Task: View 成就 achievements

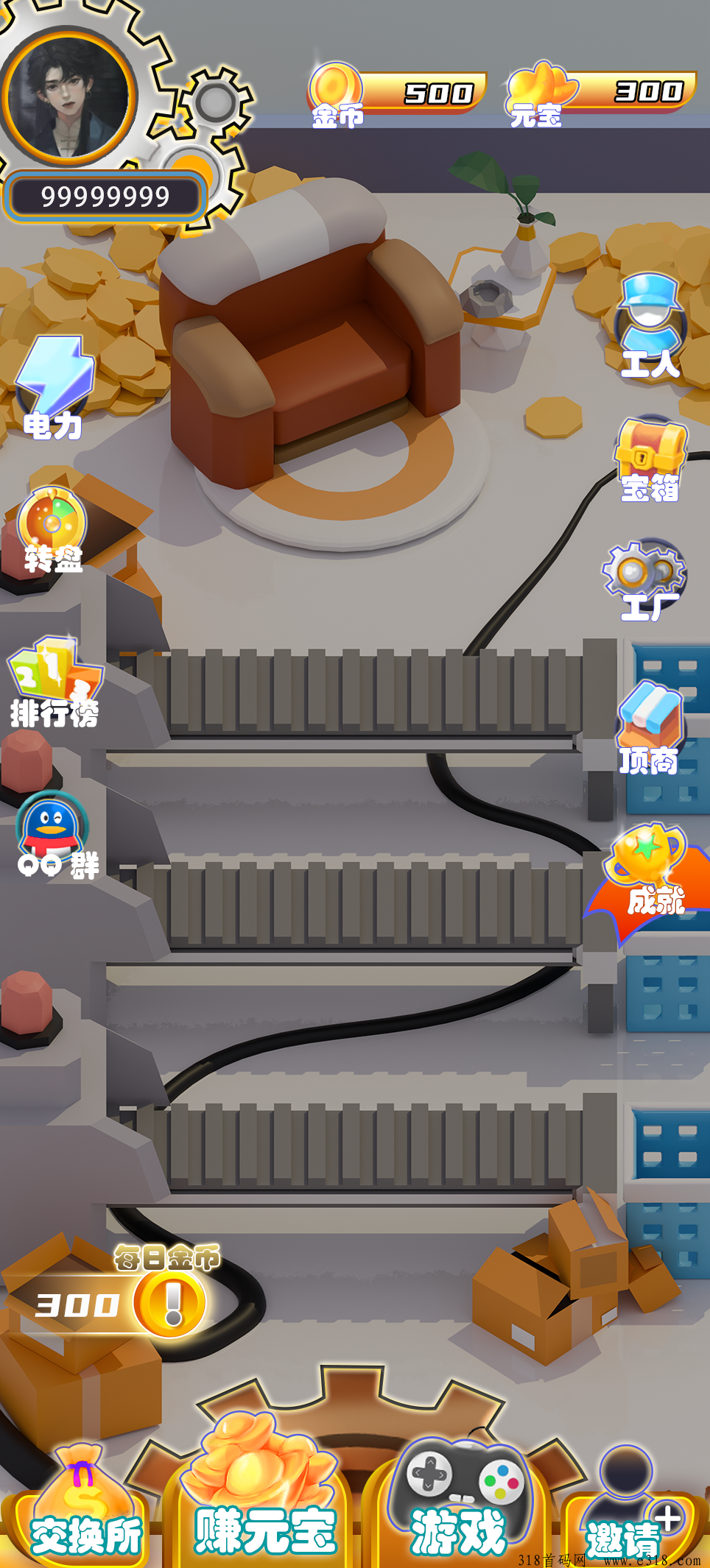Action: [x=648, y=872]
